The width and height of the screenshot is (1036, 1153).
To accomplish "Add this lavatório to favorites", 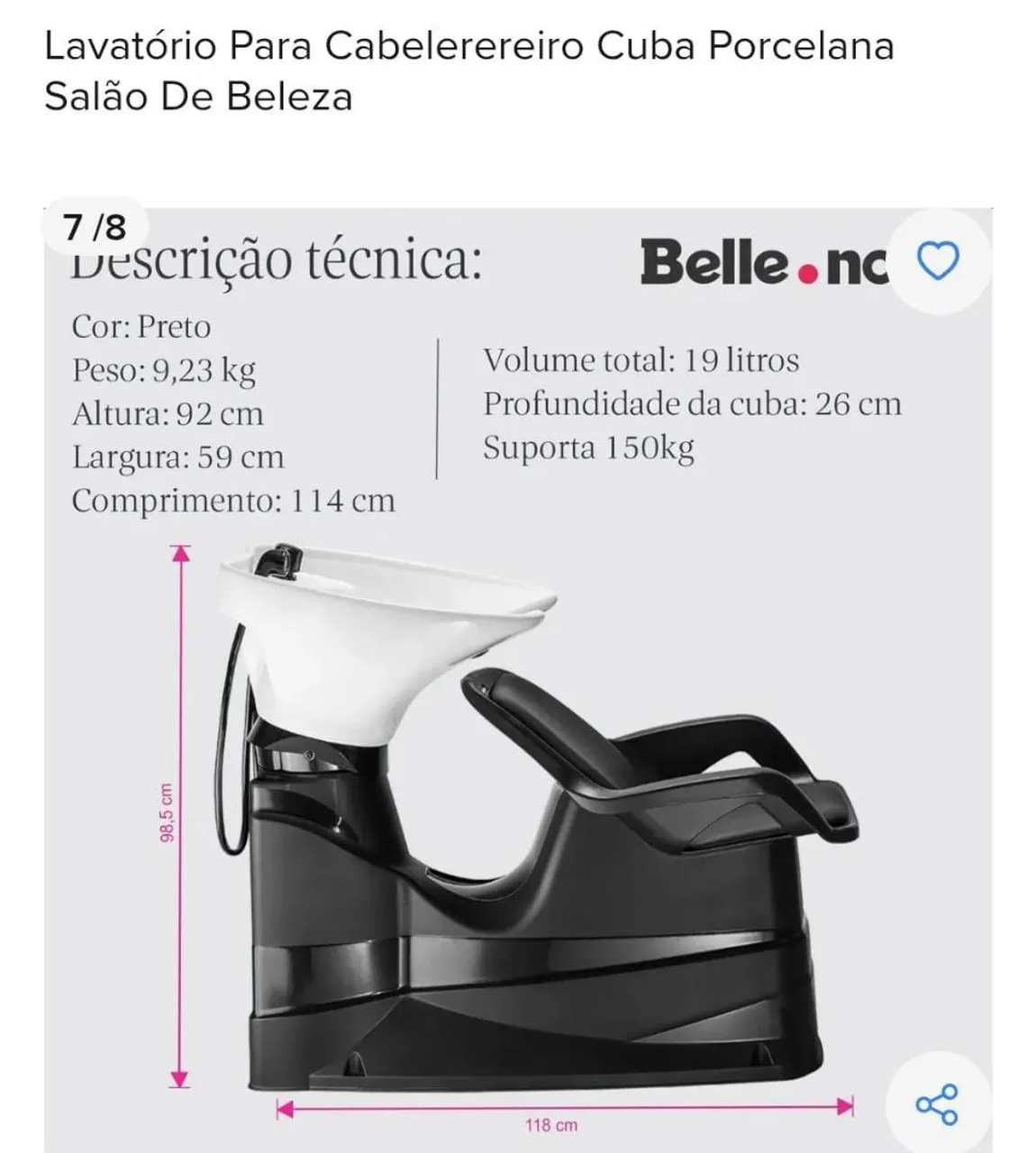I will [938, 262].
